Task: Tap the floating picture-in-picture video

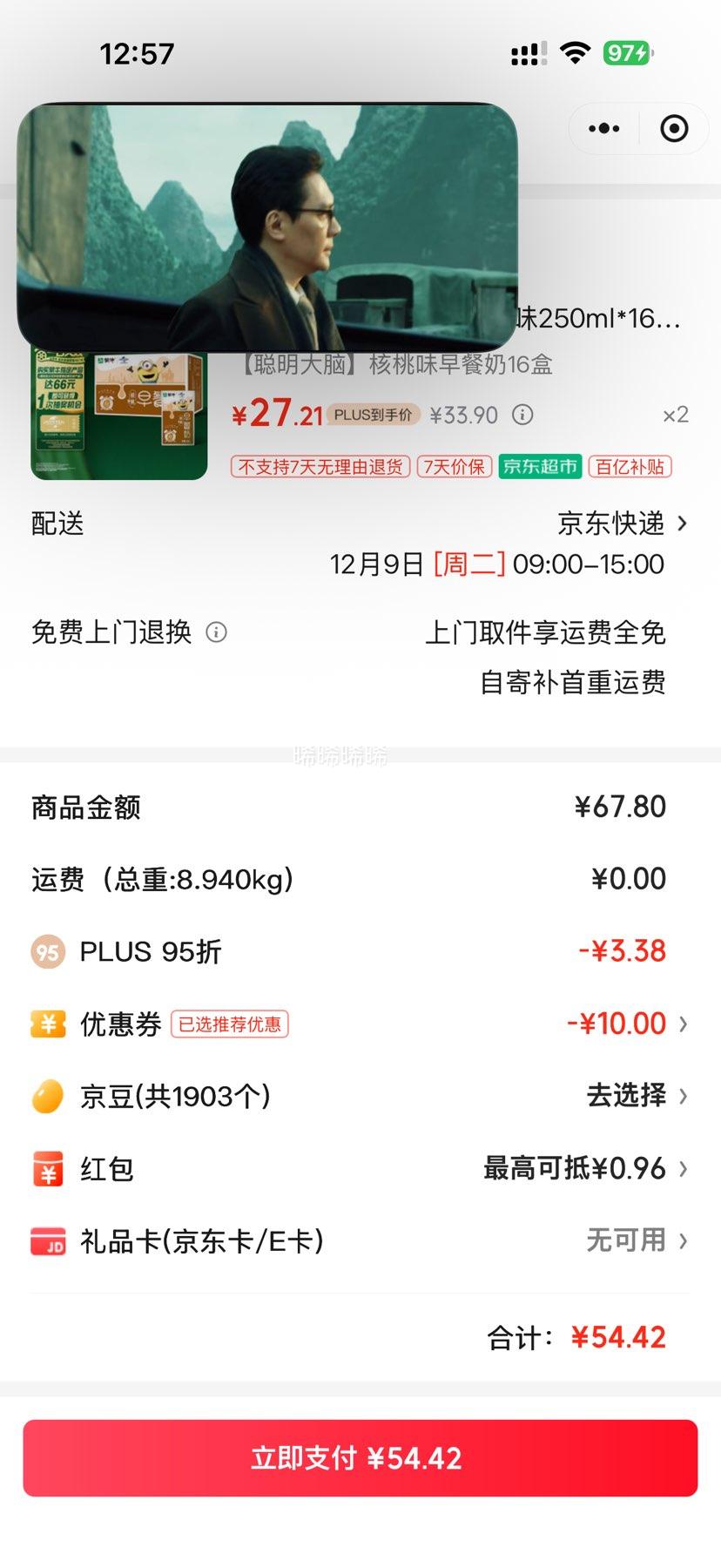Action: click(270, 222)
